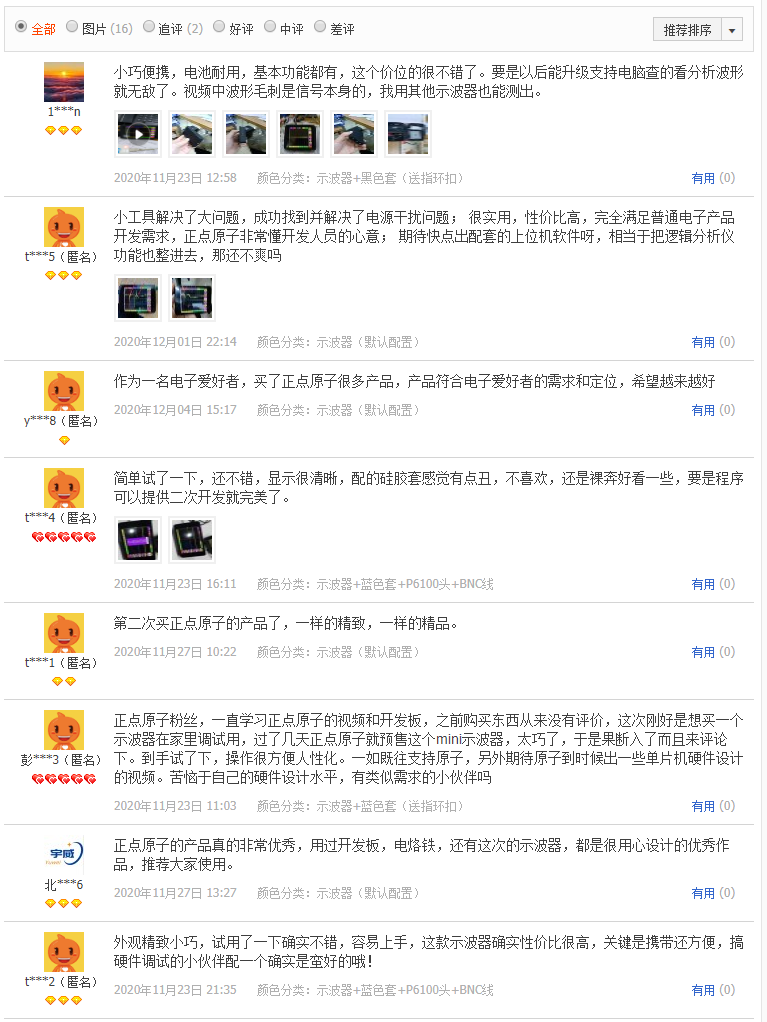
Task: Mark t***4's review as 有用
Action: click(x=703, y=584)
